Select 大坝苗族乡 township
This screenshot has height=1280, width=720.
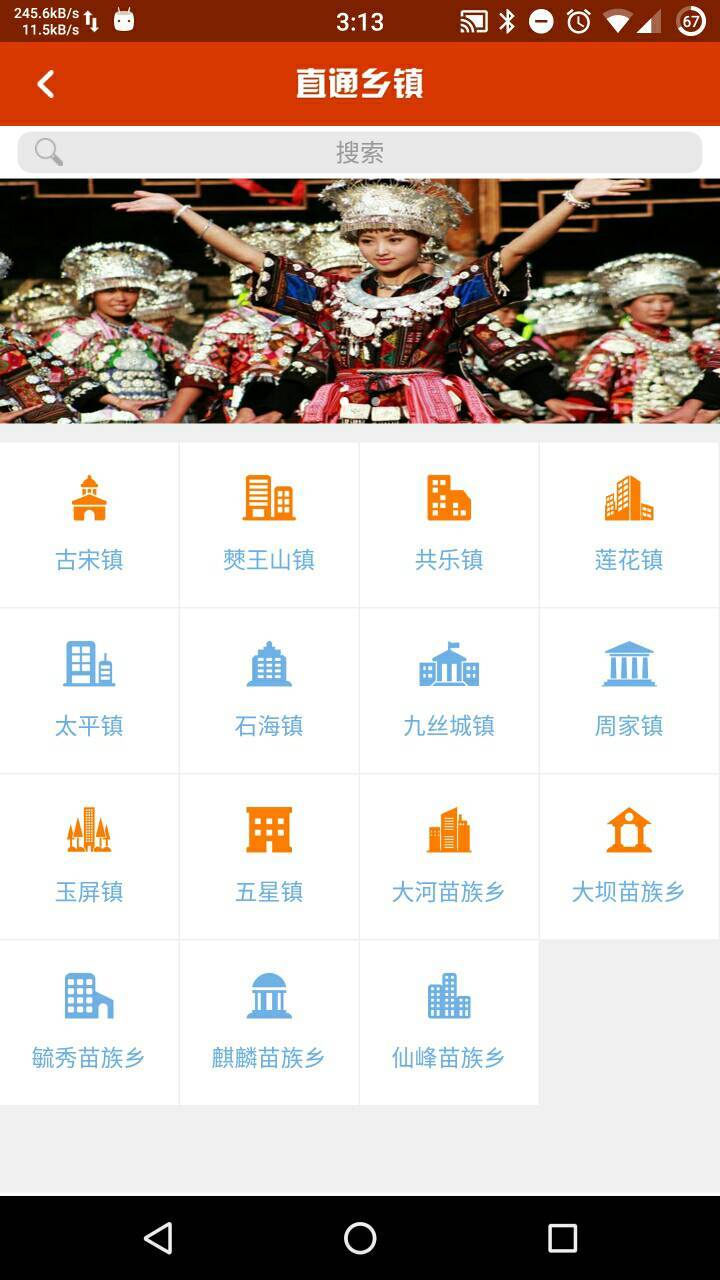(629, 857)
